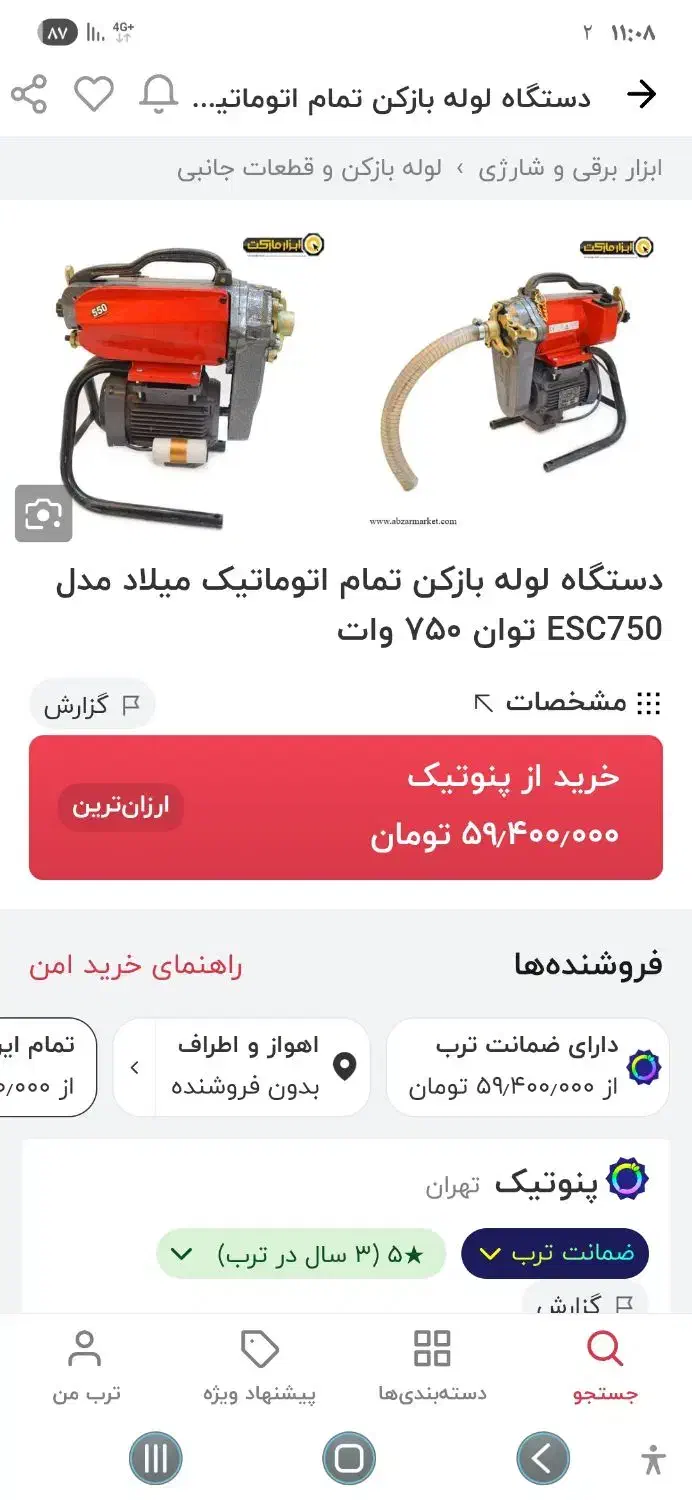Image resolution: width=692 pixels, height=1500 pixels.
Task: Go to the ترب من tab
Action: point(86,1367)
